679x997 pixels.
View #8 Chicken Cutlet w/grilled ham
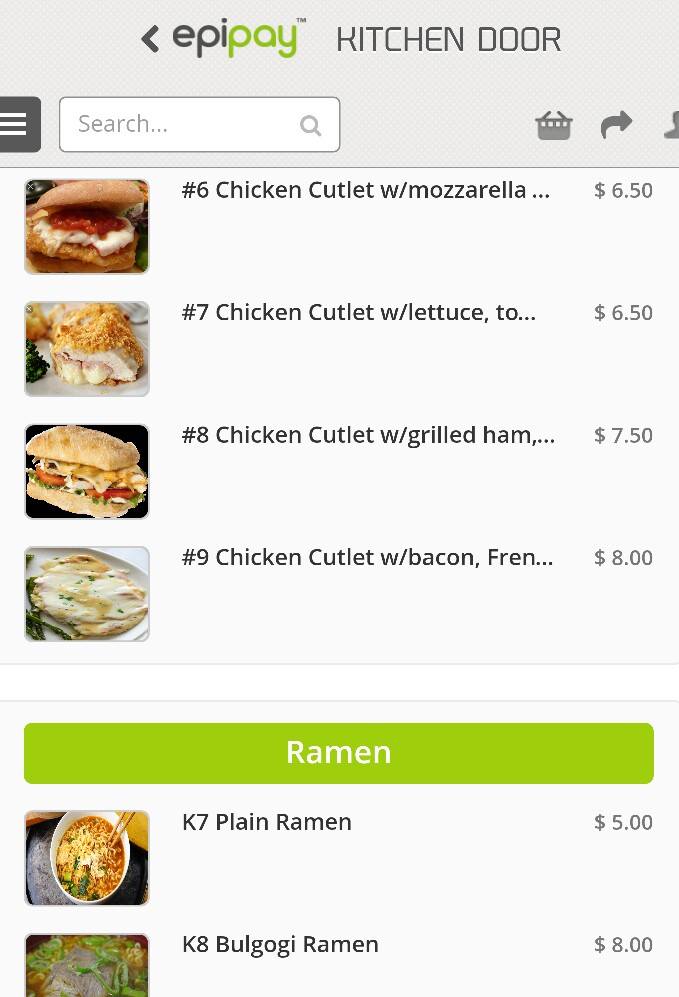(367, 435)
